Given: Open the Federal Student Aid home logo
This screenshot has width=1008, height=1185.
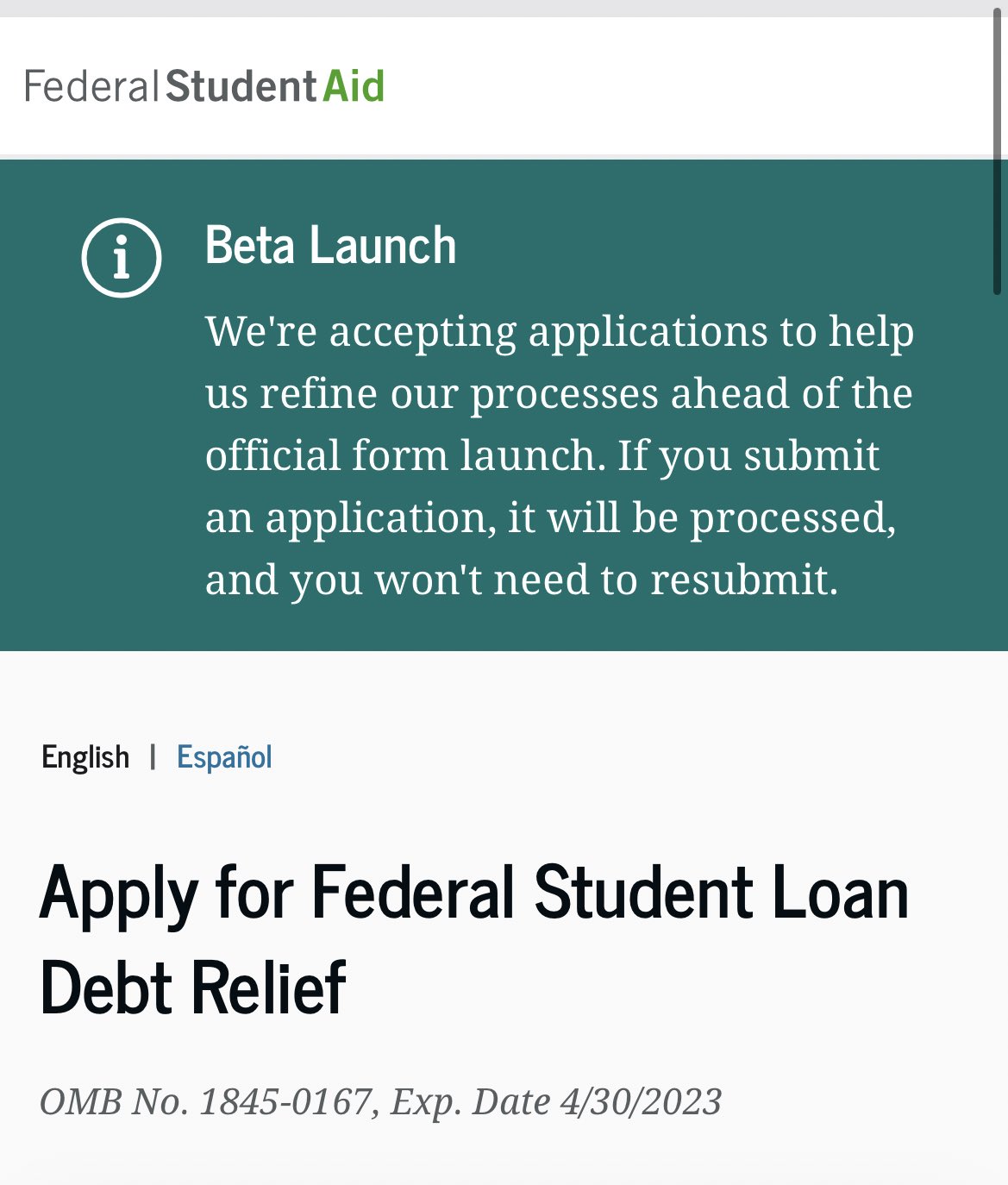Looking at the screenshot, I should tap(204, 86).
